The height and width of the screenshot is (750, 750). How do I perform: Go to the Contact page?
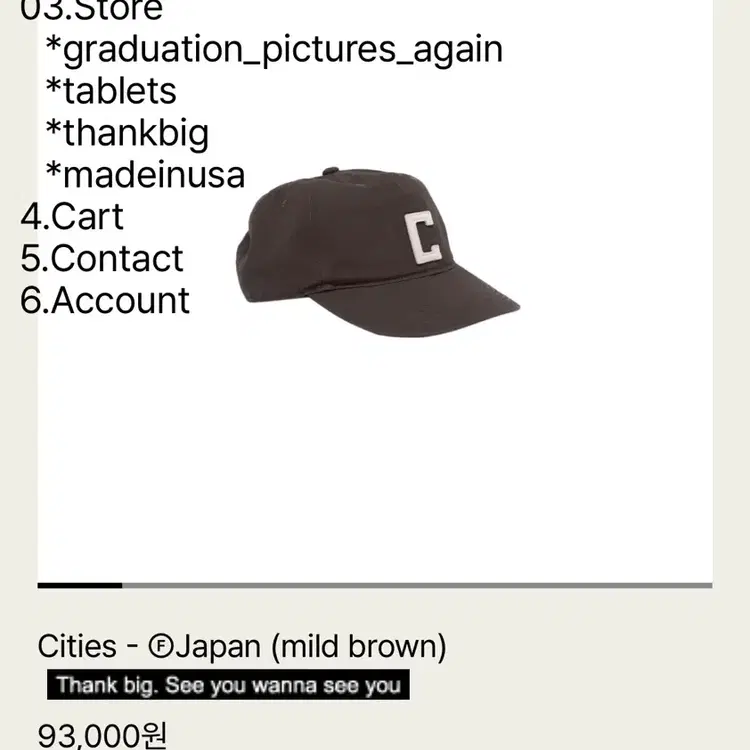102,258
